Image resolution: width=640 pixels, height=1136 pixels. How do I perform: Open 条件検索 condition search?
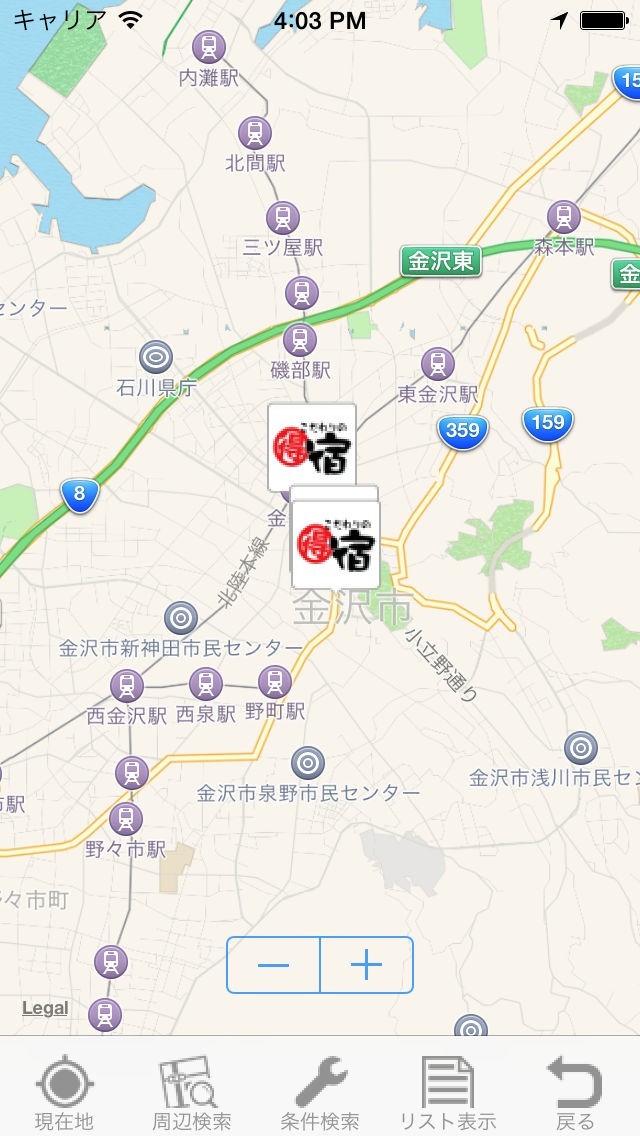[320, 1092]
